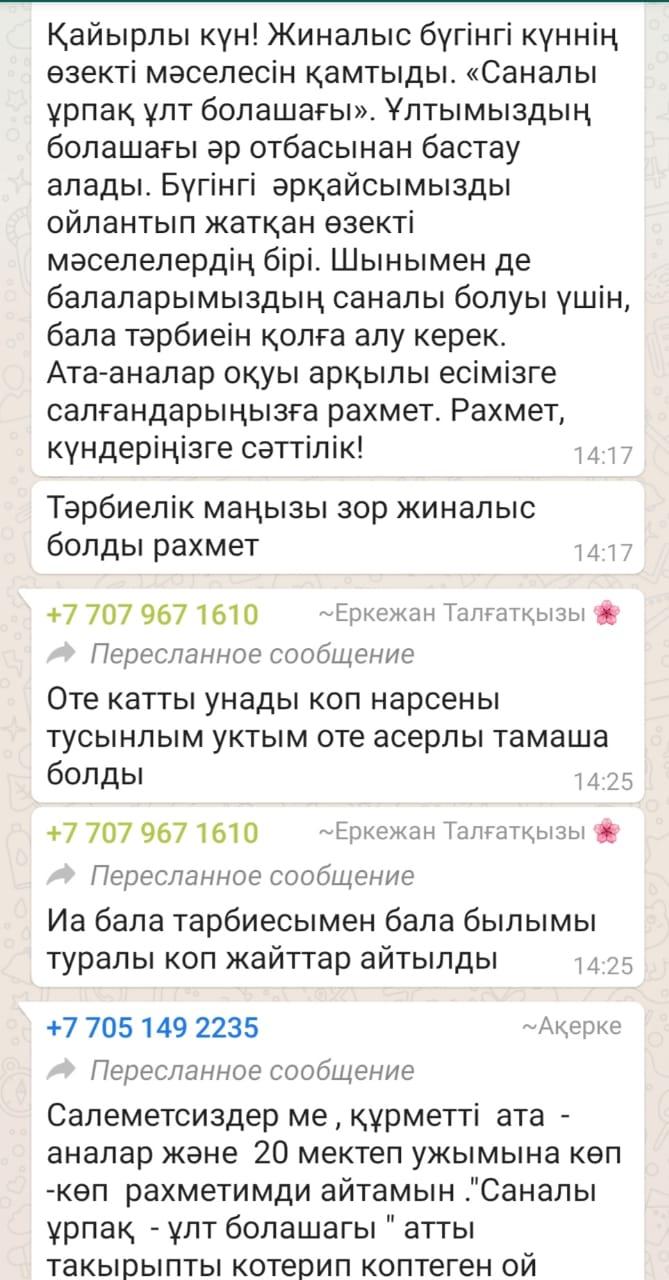Tap sender +7 707 967 1610 above 'Оте катты унады' message
The image size is (669, 1280).
152,614
